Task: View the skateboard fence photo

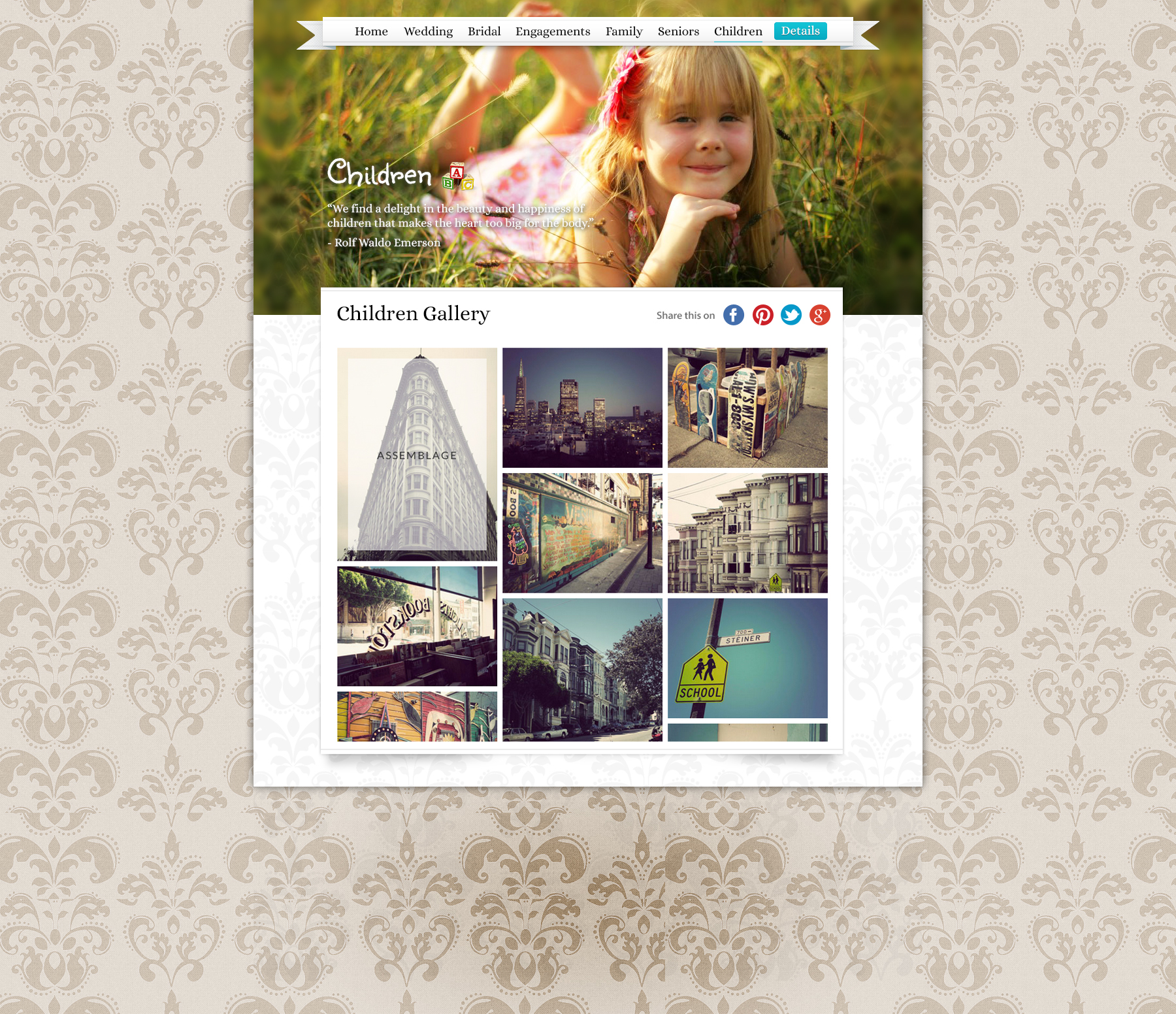Action: pos(747,407)
